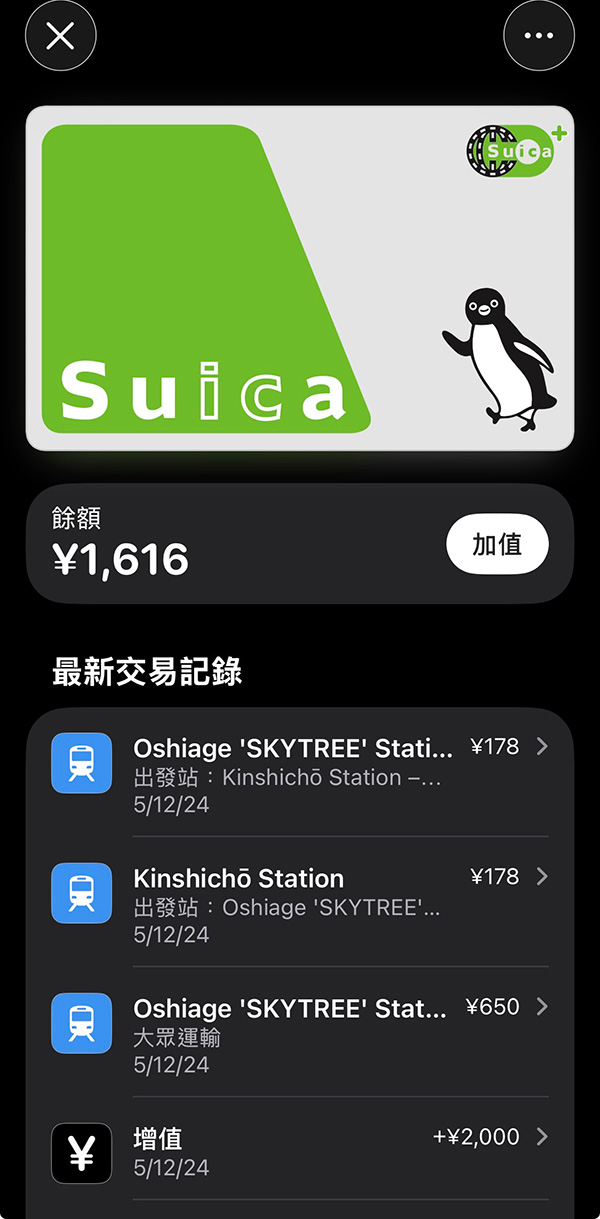Open the Suica card image
The width and height of the screenshot is (600, 1219).
coord(300,278)
